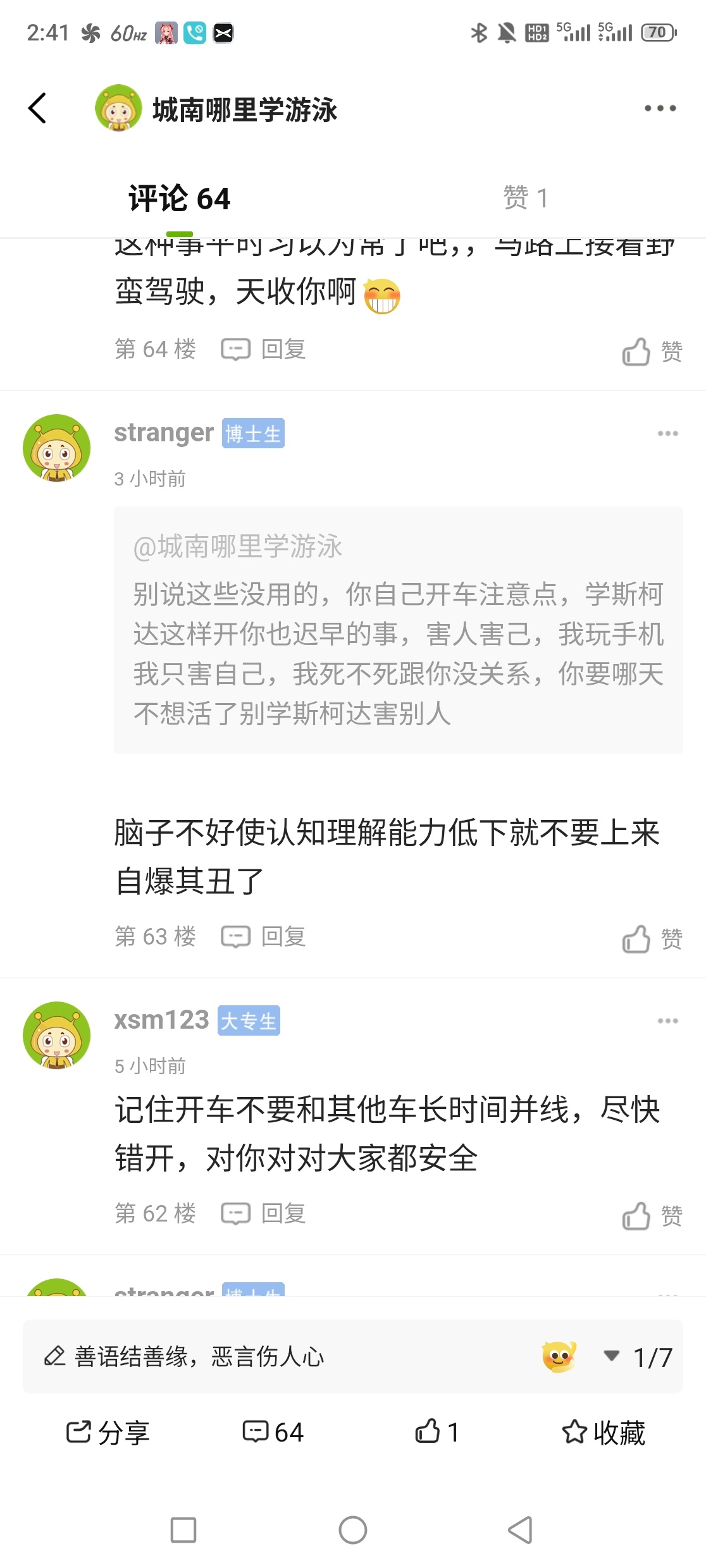706x1568 pixels.
Task: Reply to xsm123's comment on 第 62 楼
Action: [264, 1213]
